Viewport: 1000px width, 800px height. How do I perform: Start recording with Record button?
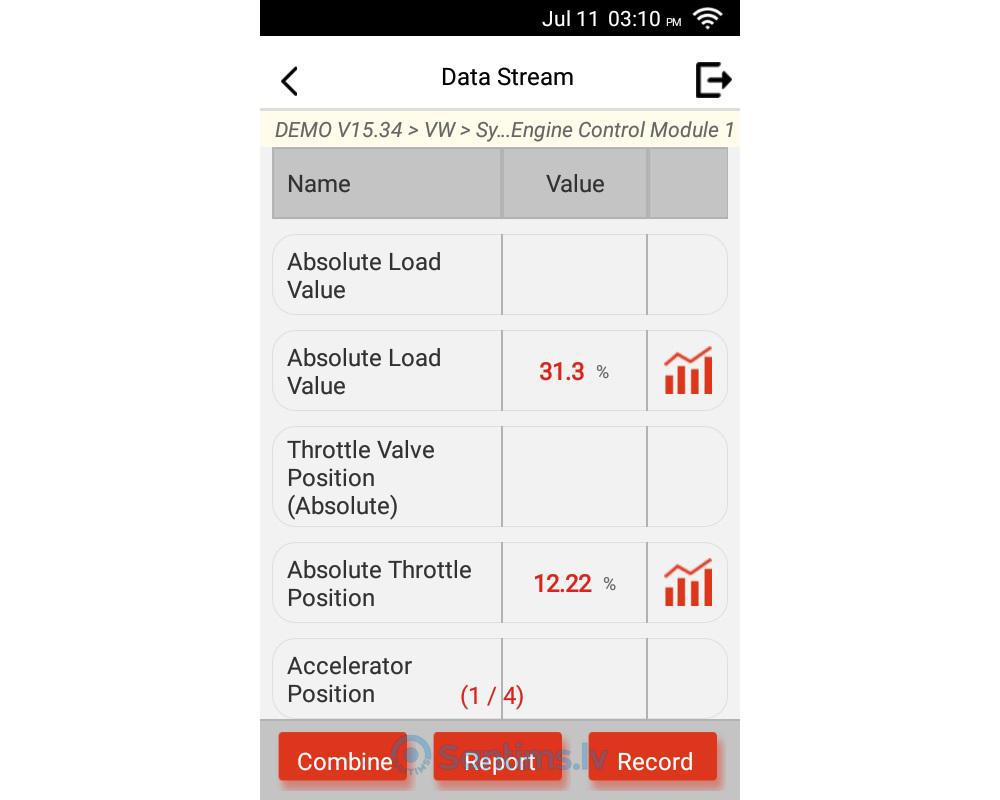coord(653,757)
